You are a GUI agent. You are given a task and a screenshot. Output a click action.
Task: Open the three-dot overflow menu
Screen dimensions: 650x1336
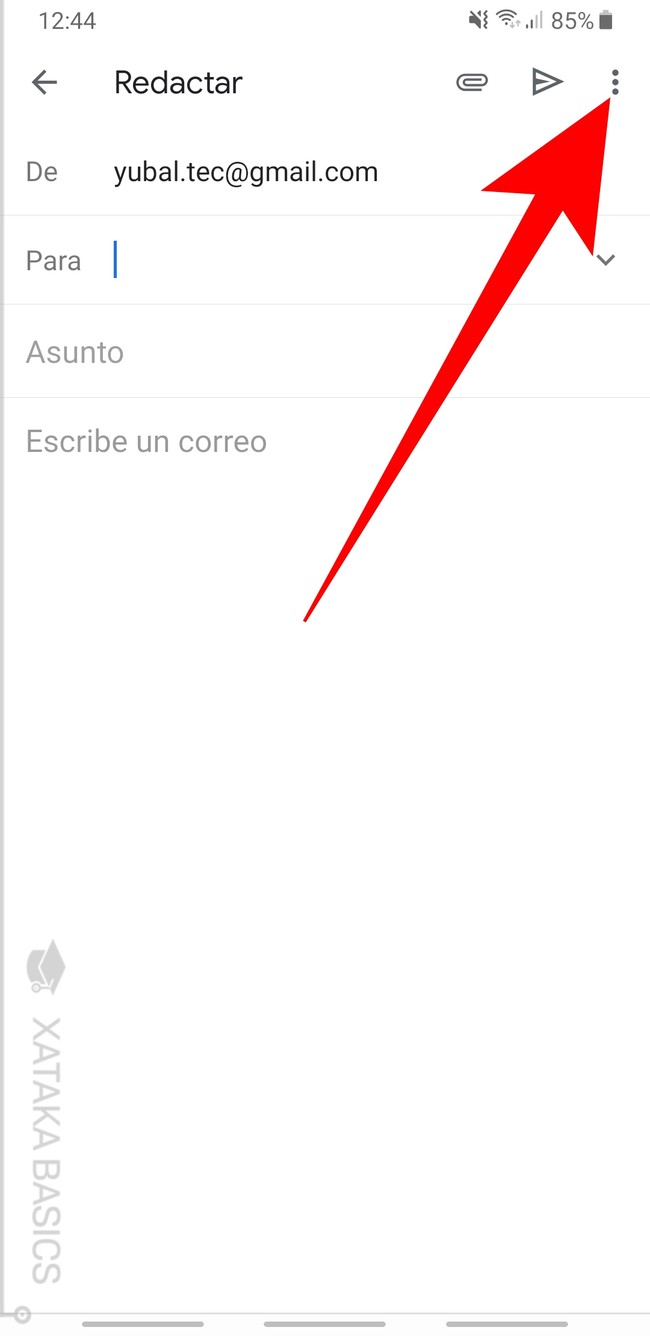tap(615, 83)
